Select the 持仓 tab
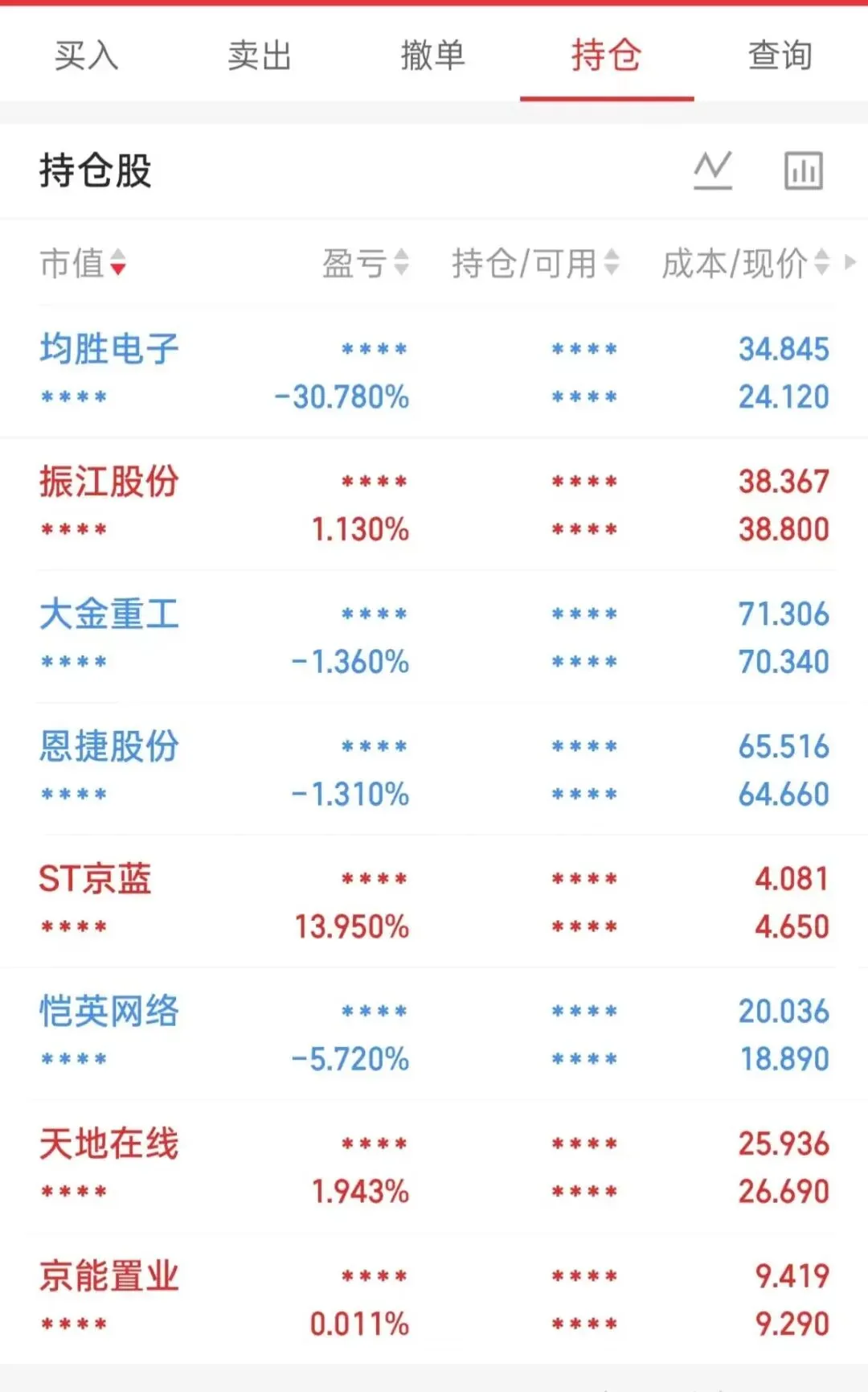The width and height of the screenshot is (868, 1392). [x=607, y=55]
